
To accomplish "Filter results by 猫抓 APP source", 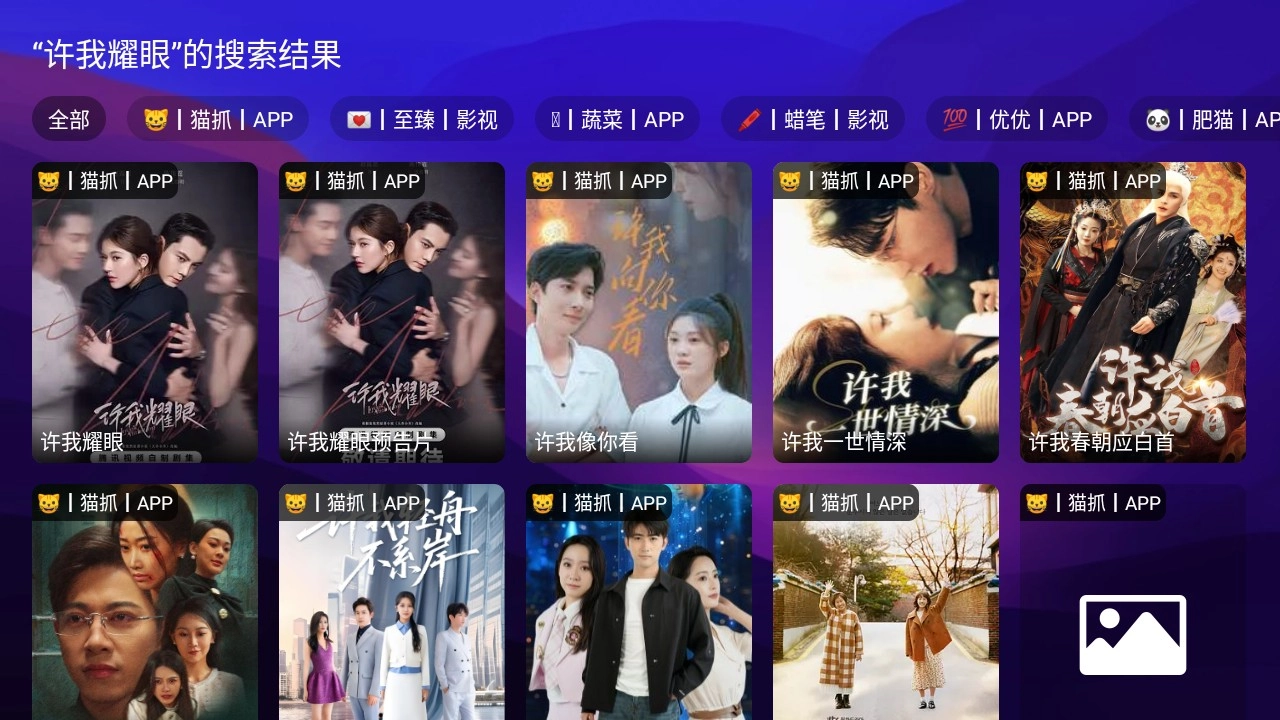I will click(x=218, y=120).
